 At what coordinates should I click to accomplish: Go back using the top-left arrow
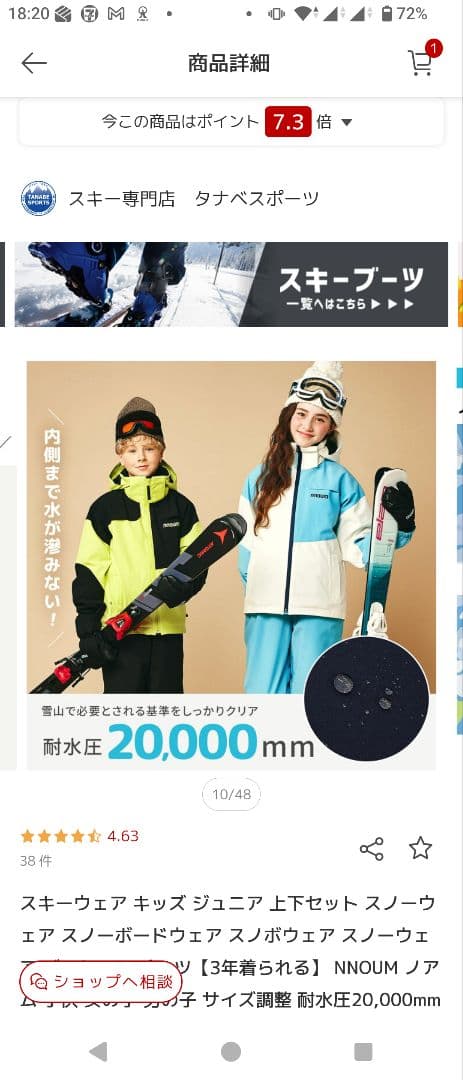pos(34,63)
